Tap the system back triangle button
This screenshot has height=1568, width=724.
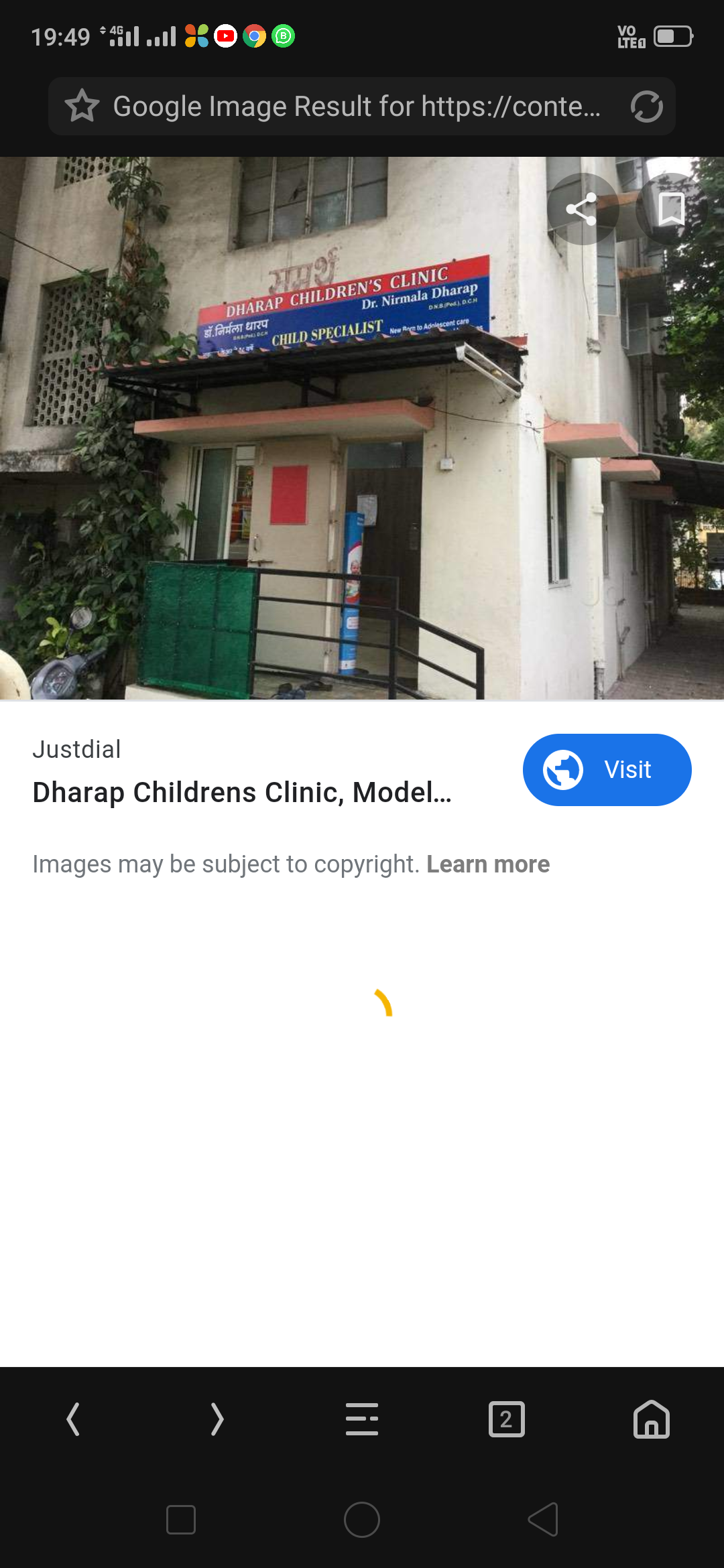pos(543,1520)
